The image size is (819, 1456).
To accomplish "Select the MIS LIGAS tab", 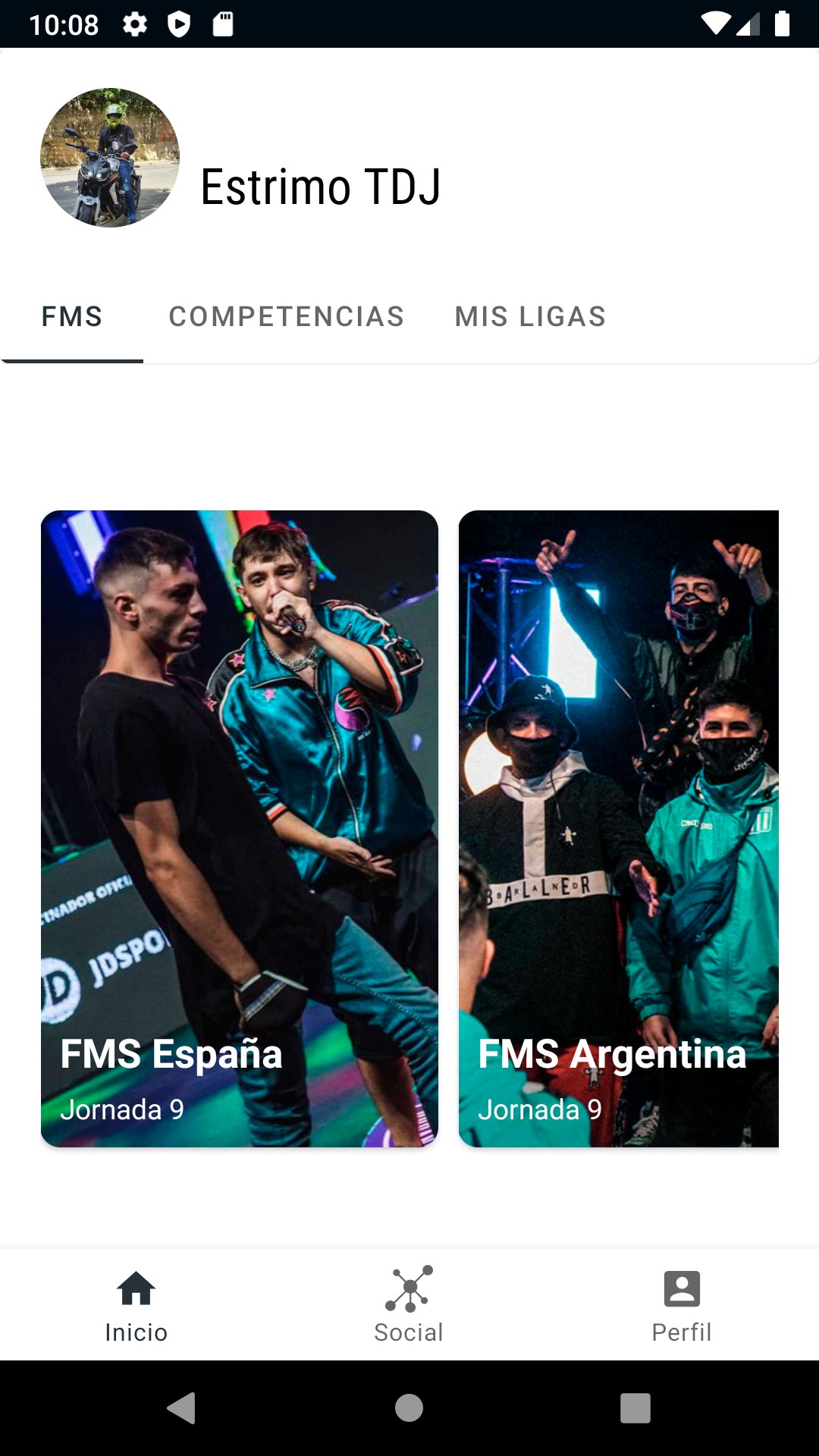I will click(x=530, y=317).
